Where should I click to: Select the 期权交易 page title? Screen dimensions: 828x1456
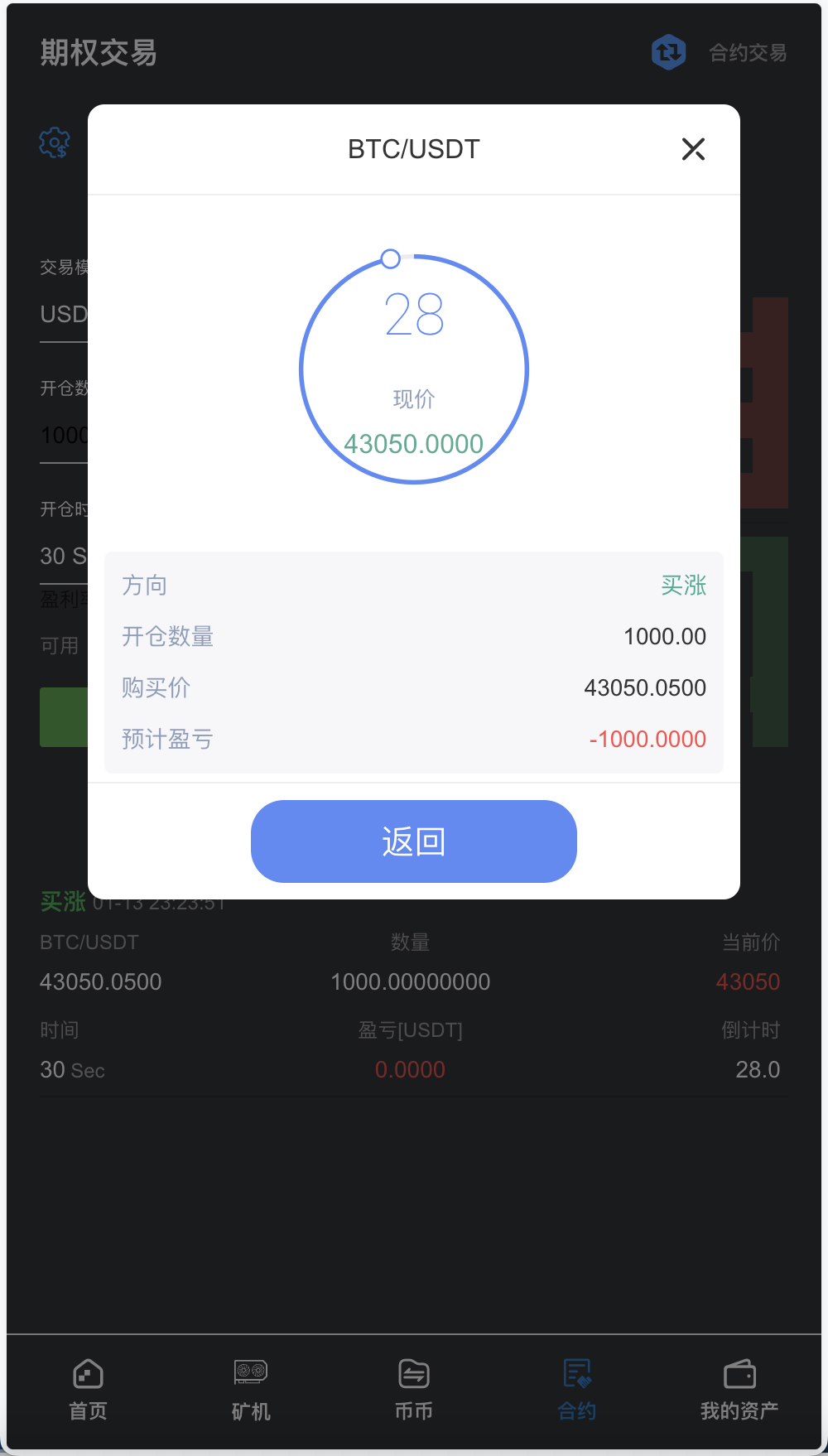[96, 53]
